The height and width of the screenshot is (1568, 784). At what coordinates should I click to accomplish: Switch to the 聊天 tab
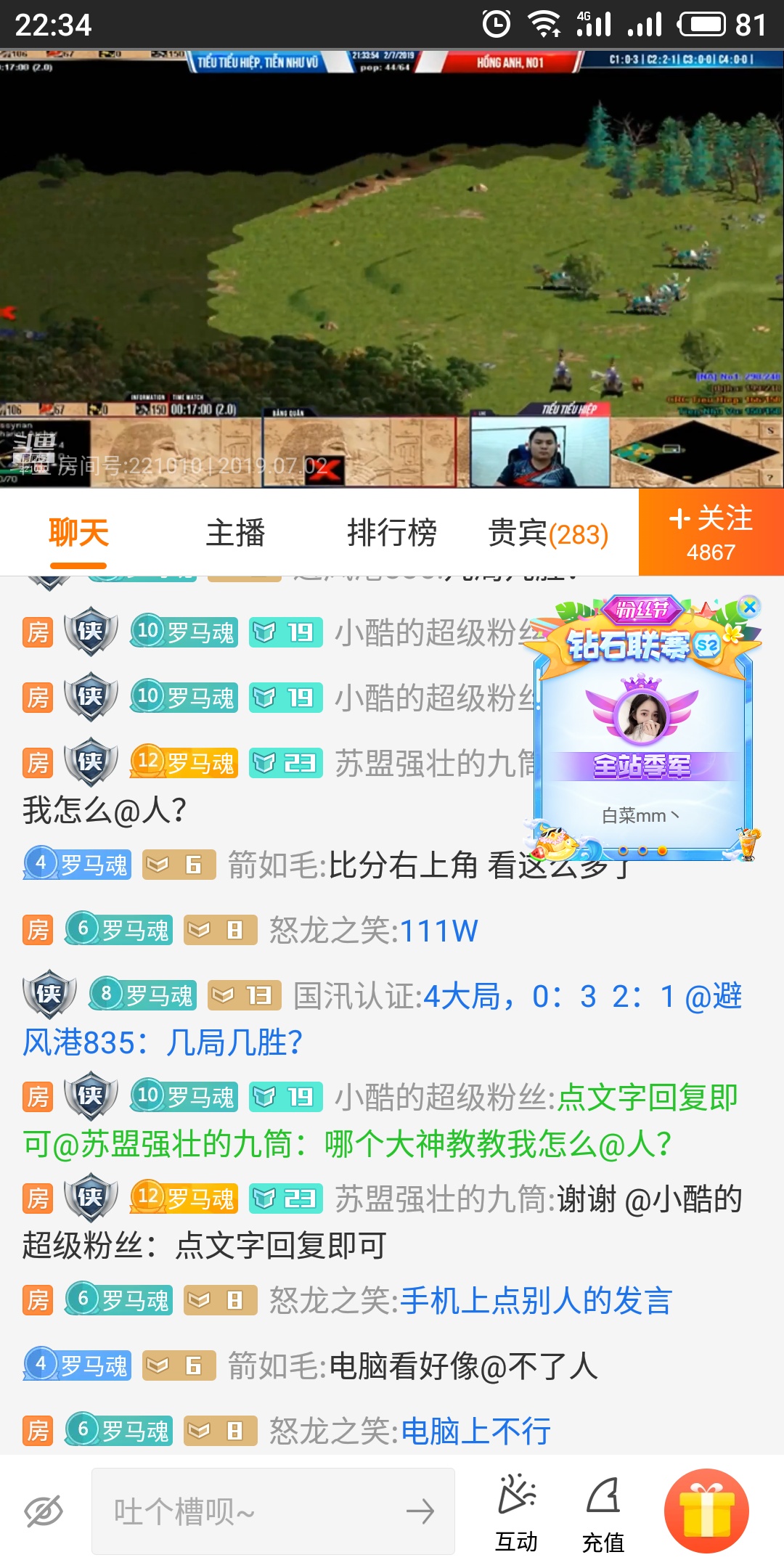(x=78, y=534)
